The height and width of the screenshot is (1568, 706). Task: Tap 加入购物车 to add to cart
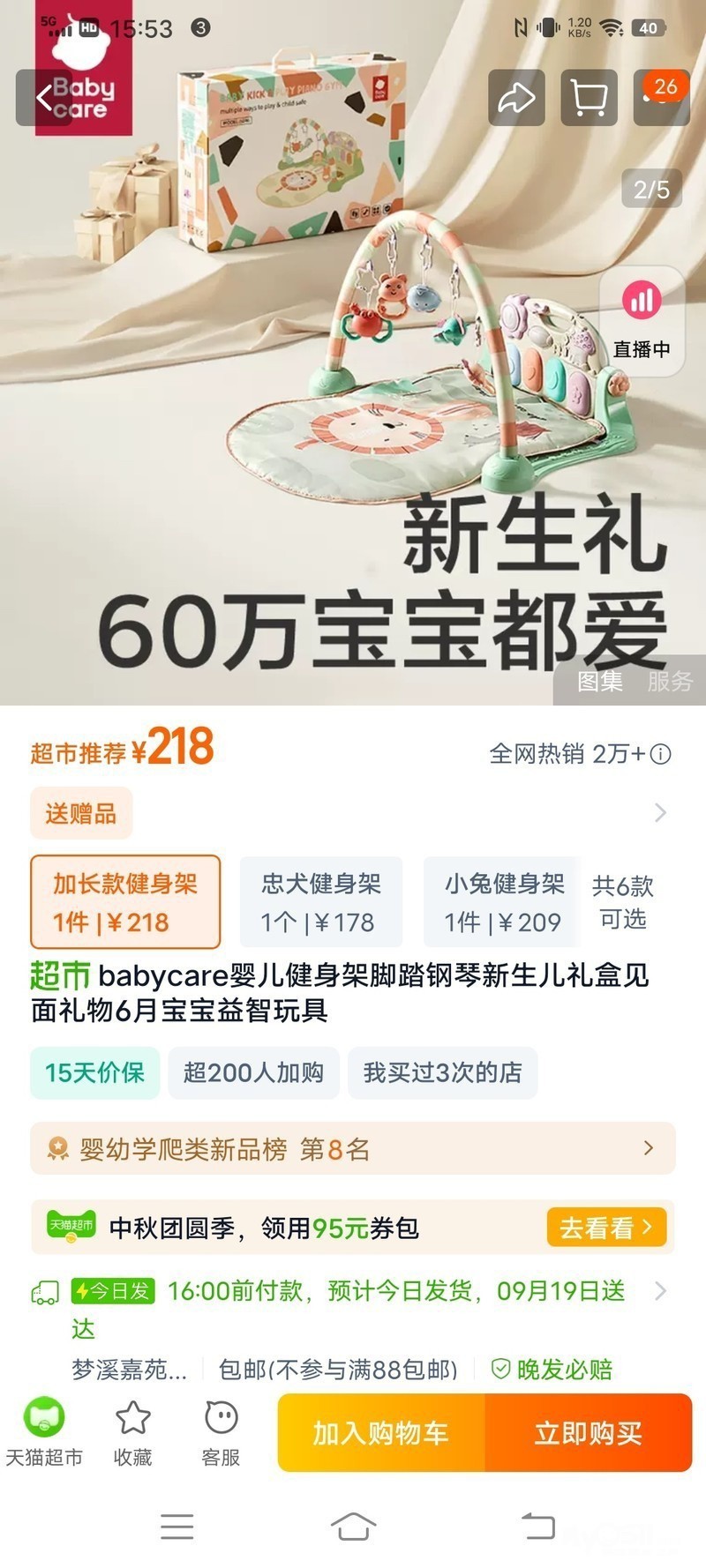pyautogui.click(x=381, y=1433)
